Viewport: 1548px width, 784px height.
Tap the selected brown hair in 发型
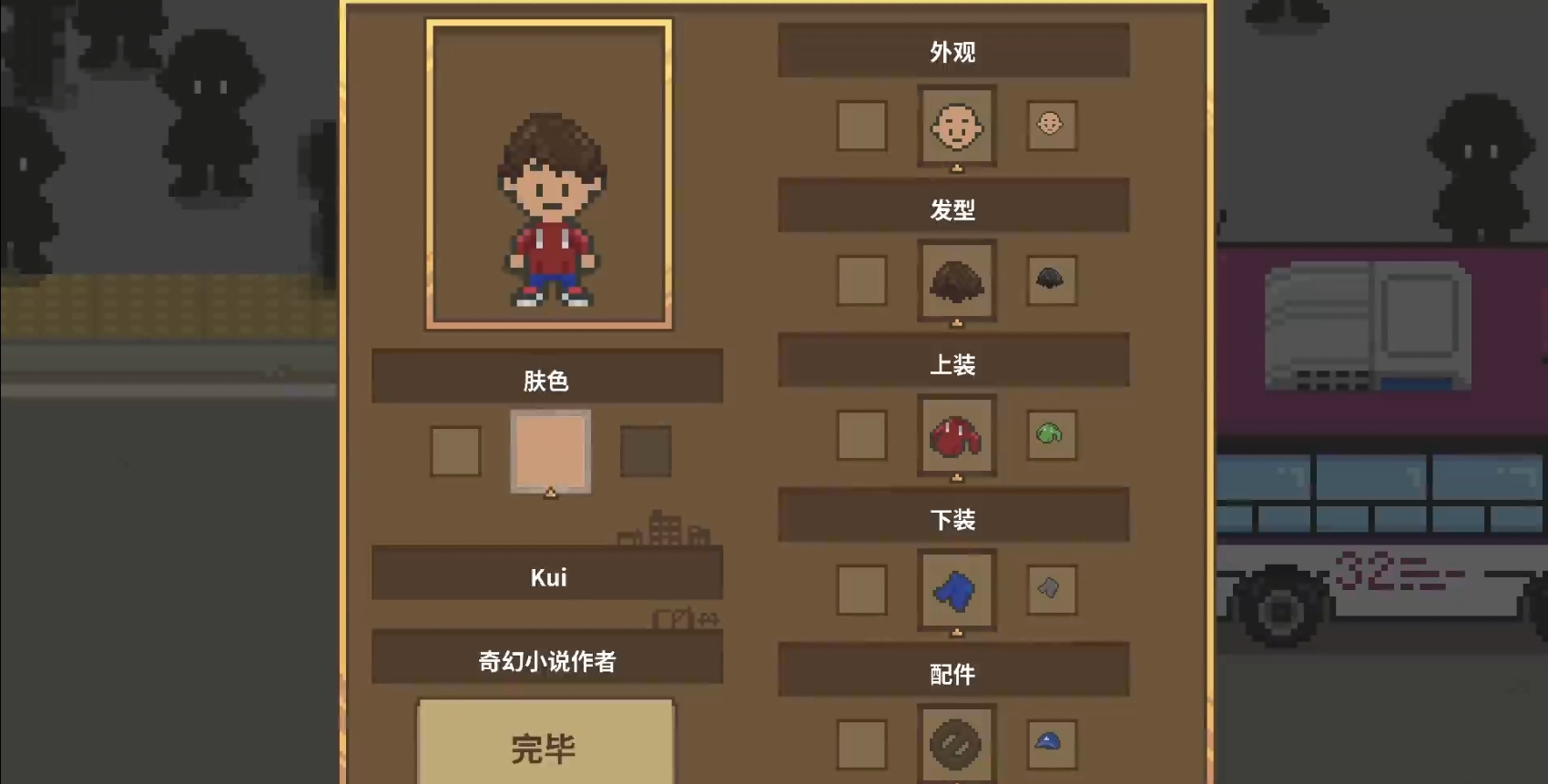click(956, 280)
